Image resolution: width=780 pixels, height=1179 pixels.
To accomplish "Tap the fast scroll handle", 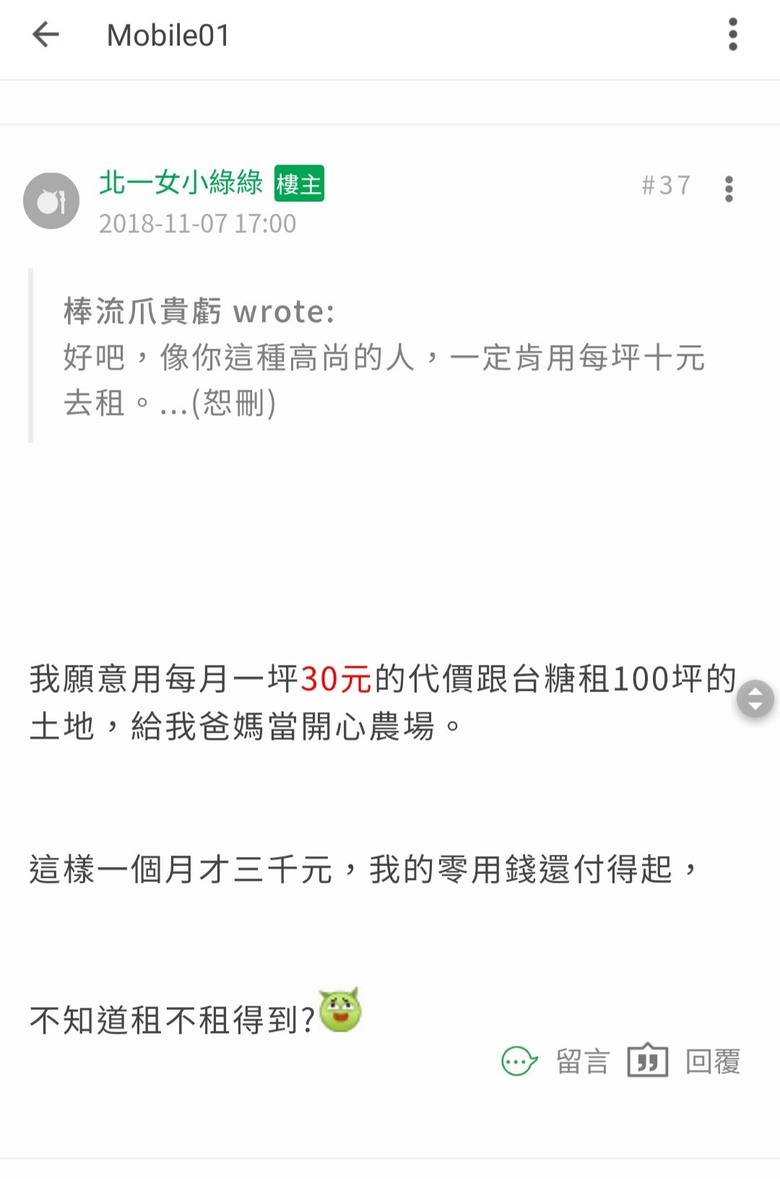I will [755, 699].
